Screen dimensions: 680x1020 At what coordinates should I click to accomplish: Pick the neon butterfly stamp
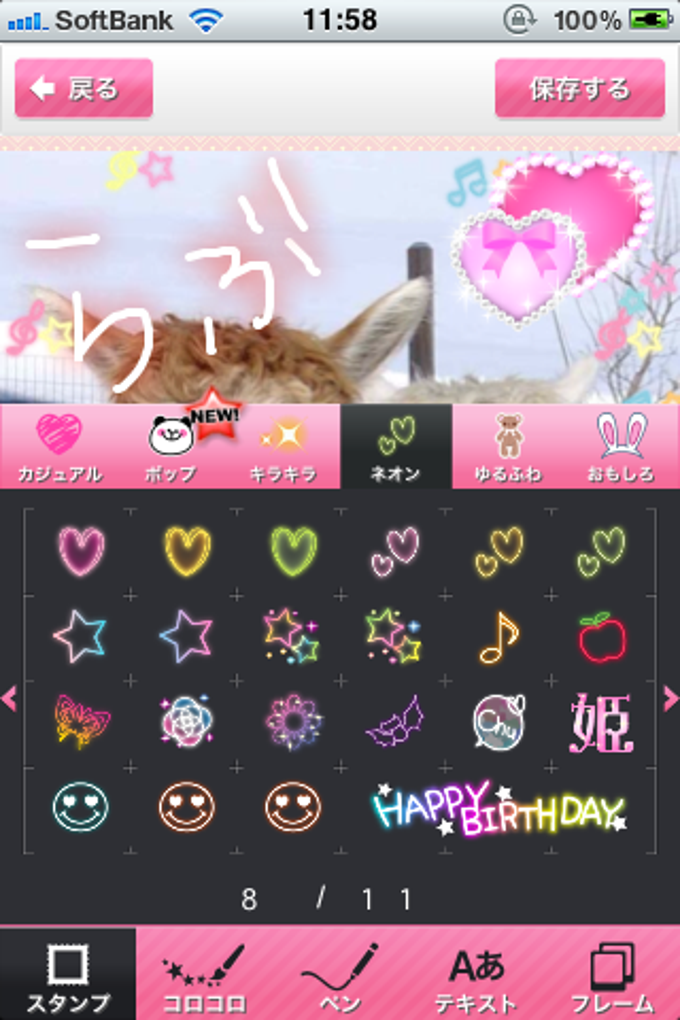[x=82, y=720]
